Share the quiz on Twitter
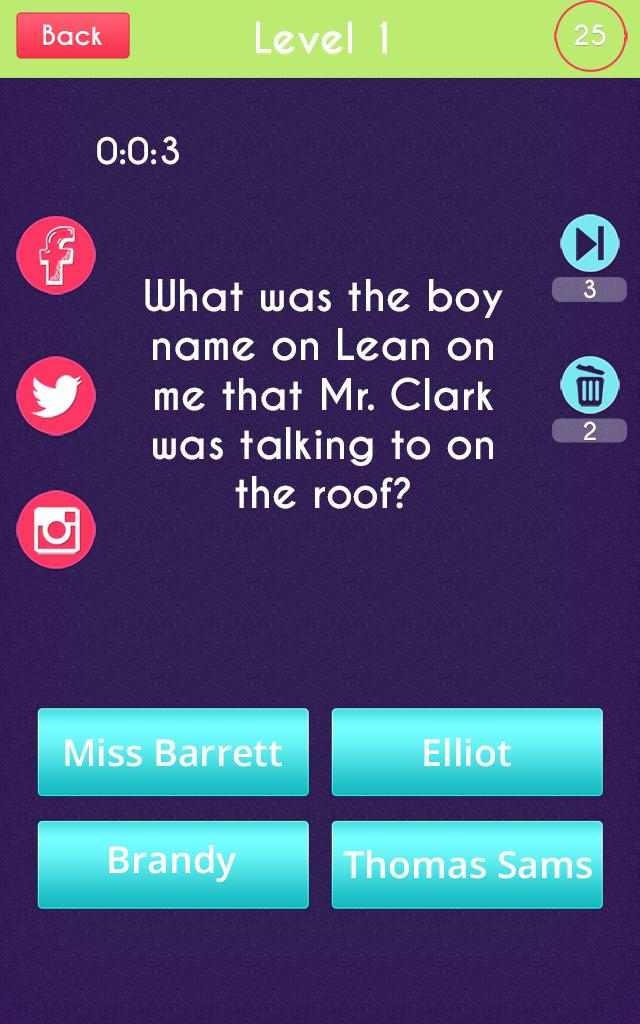Screen dimensions: 640x1024 click(x=56, y=395)
